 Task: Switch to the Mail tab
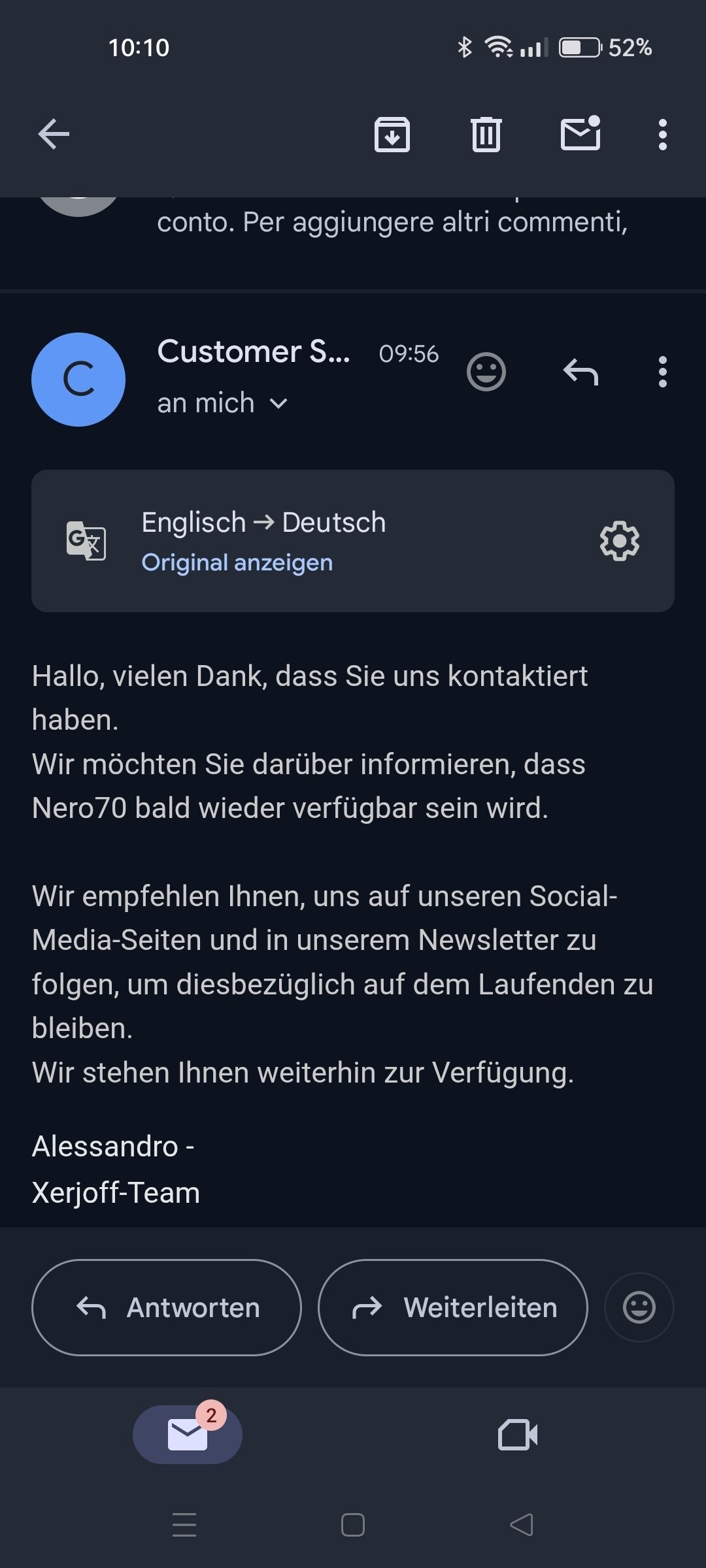click(188, 1434)
